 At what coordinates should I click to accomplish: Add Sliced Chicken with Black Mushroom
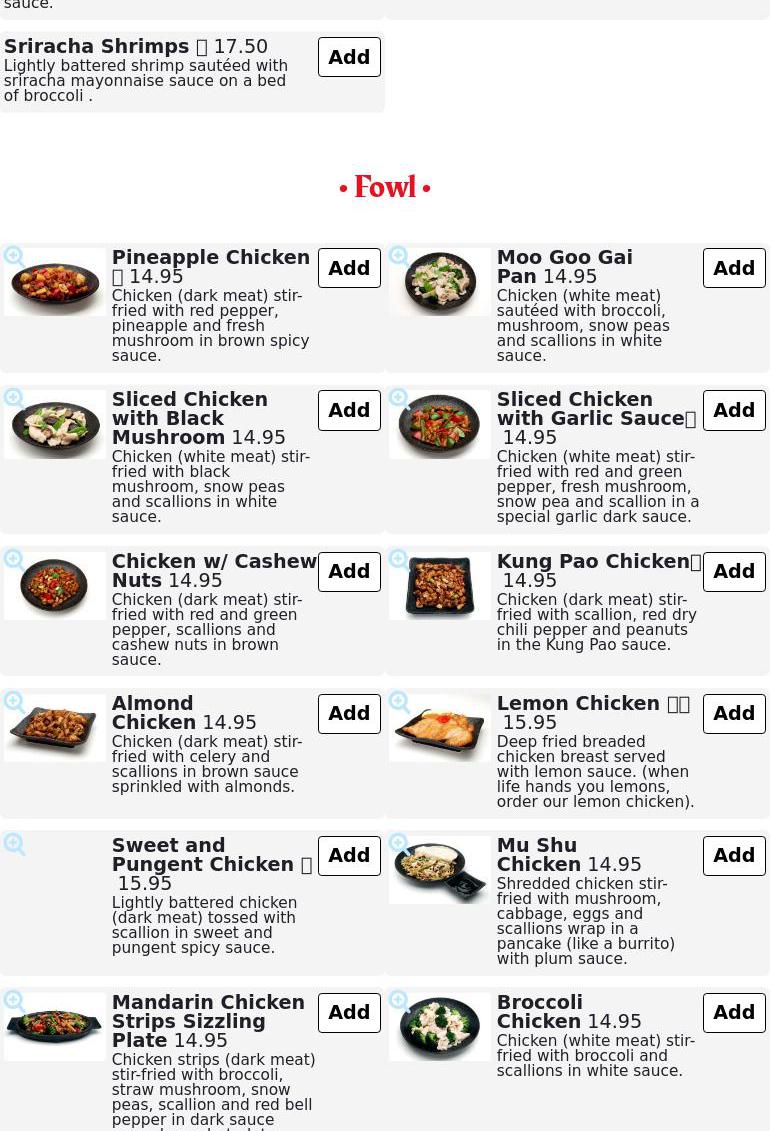coord(349,411)
